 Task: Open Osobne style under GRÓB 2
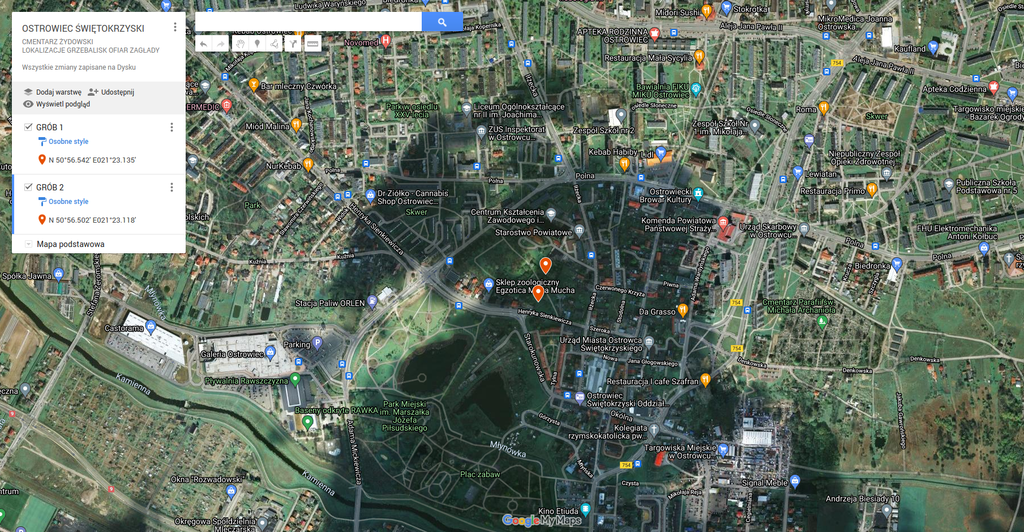click(x=68, y=202)
